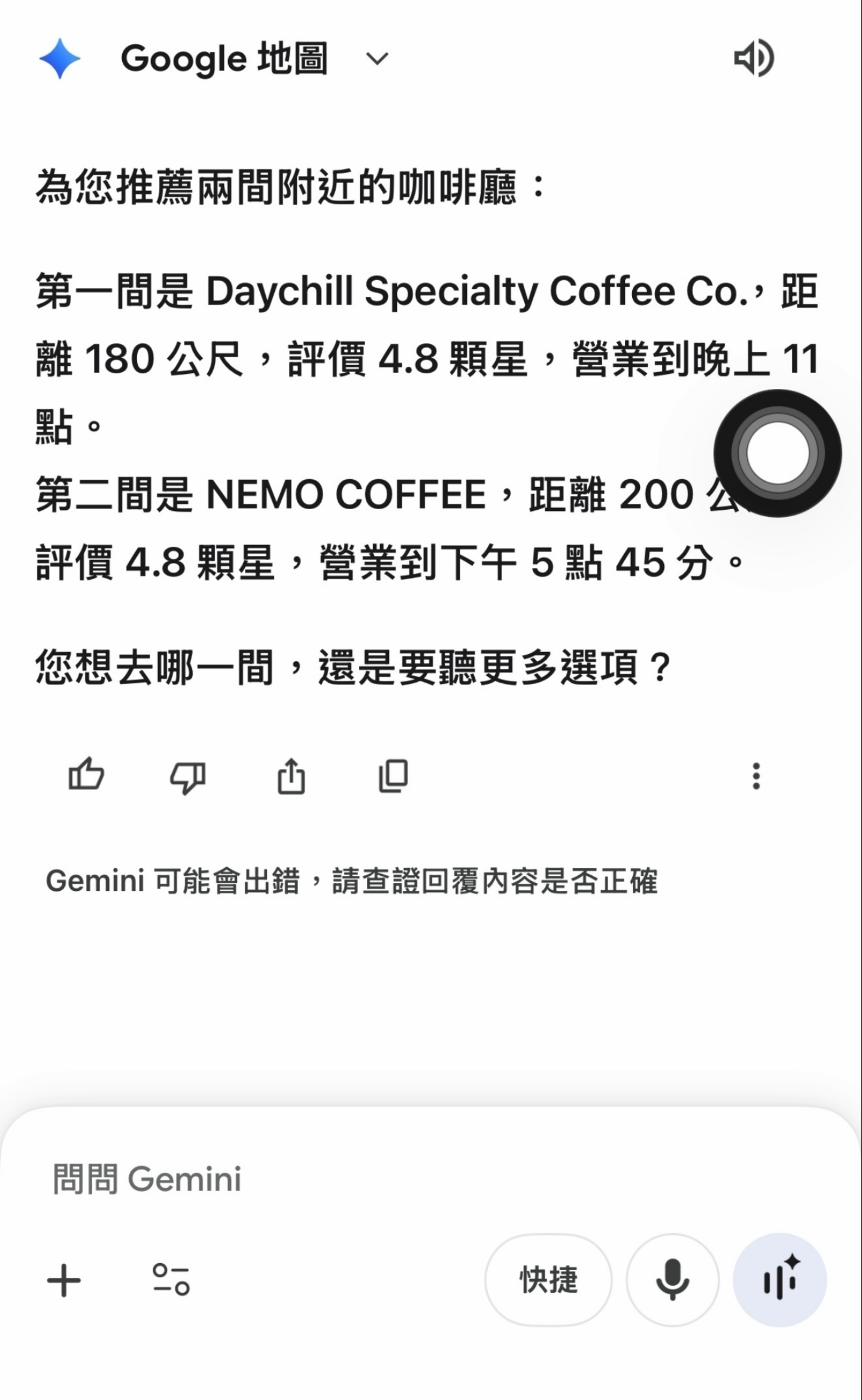This screenshot has width=862, height=1400.
Task: Tap the Gemini sparkle logo
Action: [x=60, y=58]
